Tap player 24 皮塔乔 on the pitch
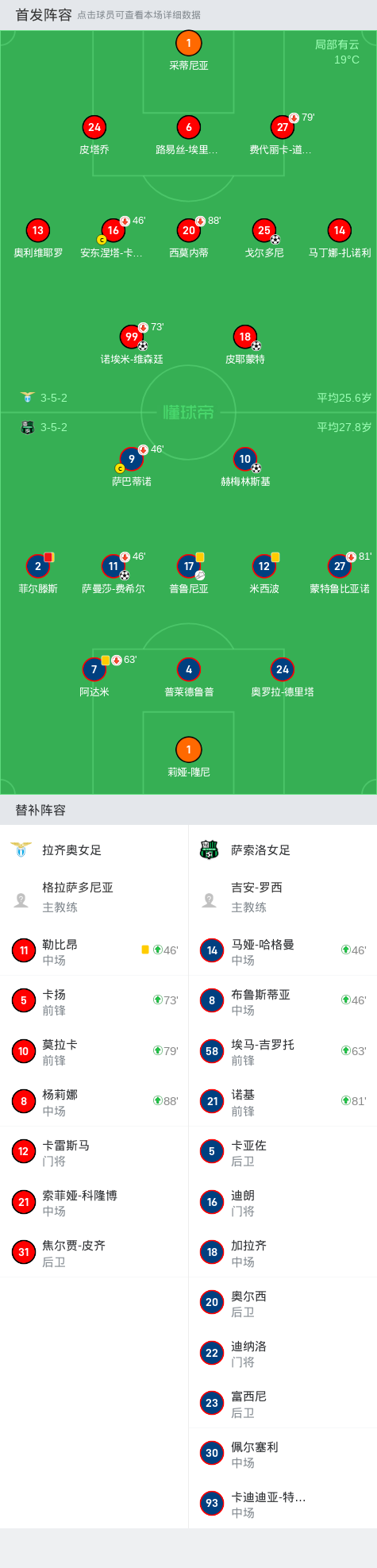Image resolution: width=377 pixels, height=1568 pixels. click(94, 136)
